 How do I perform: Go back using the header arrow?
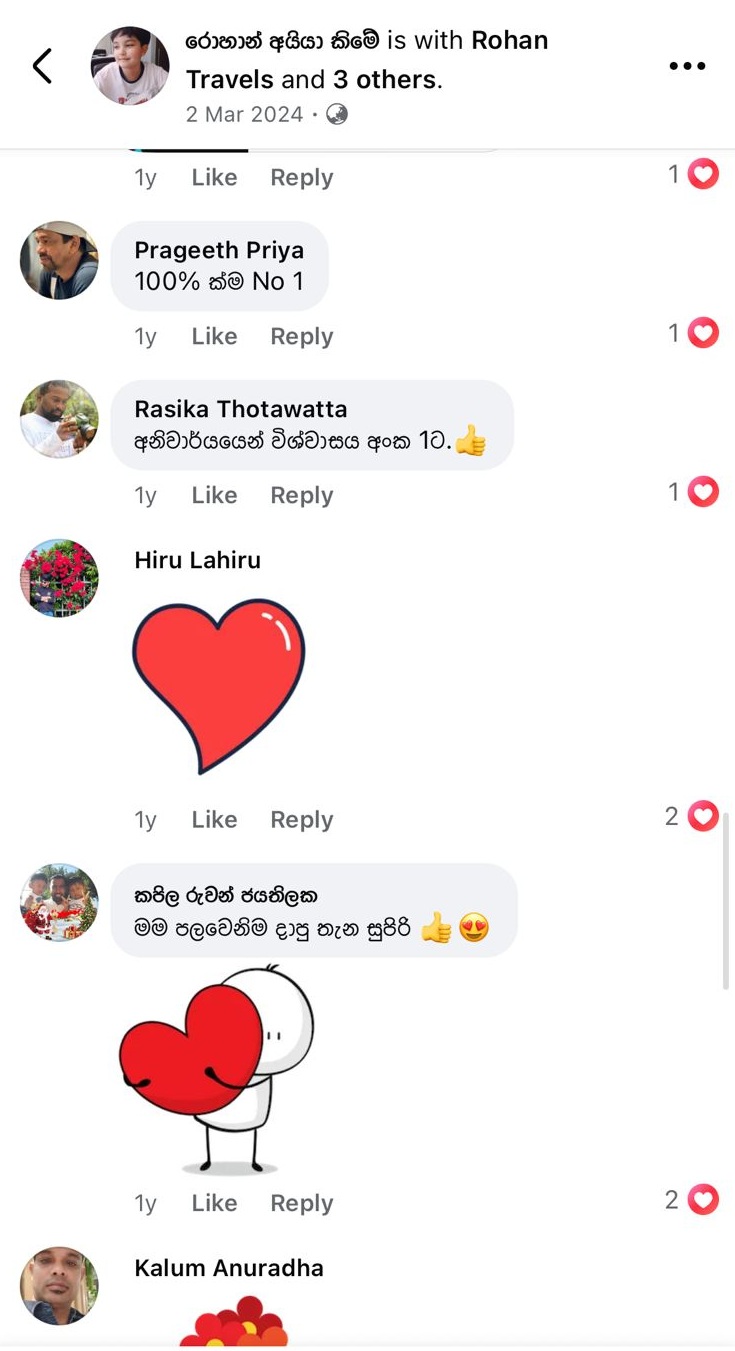(42, 66)
